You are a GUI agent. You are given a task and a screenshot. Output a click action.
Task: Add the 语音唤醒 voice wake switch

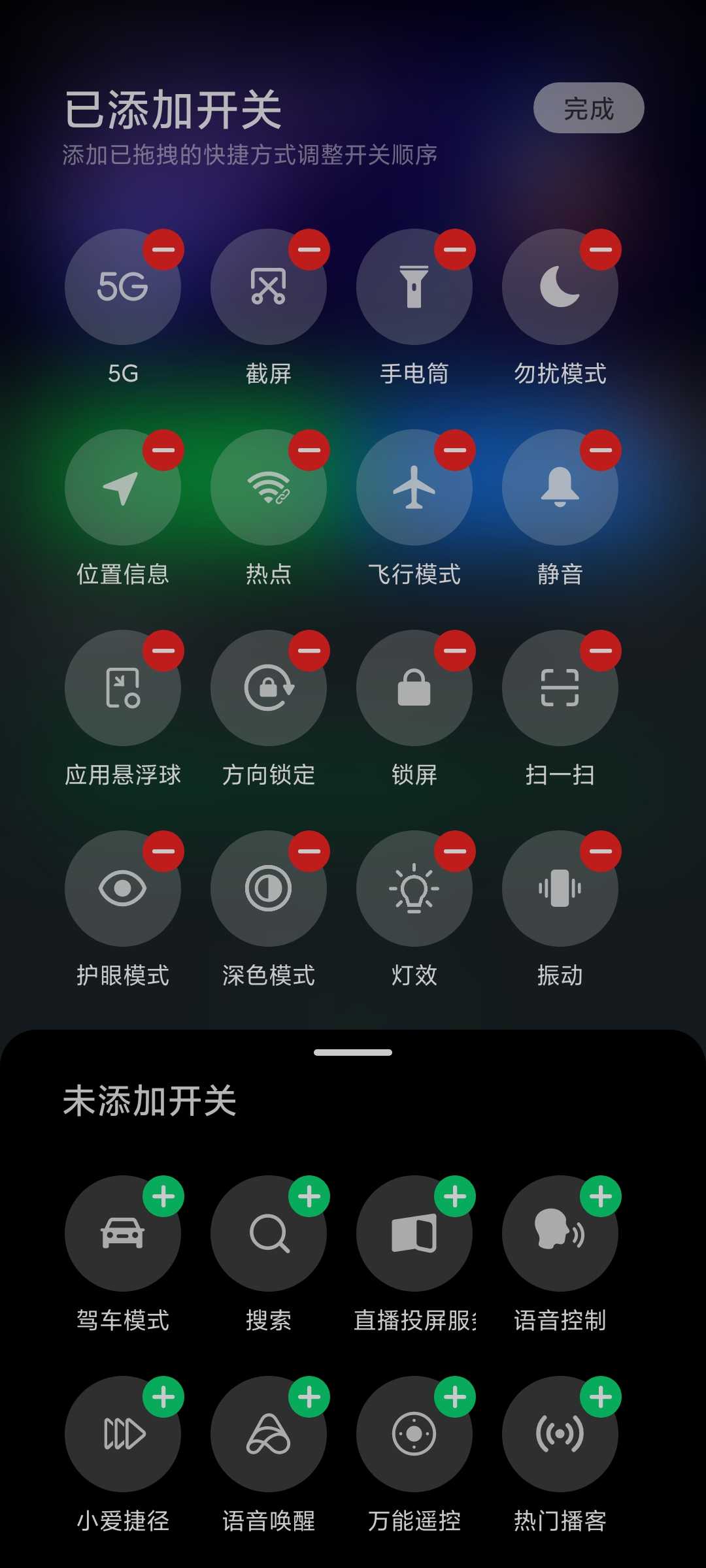point(309,1397)
